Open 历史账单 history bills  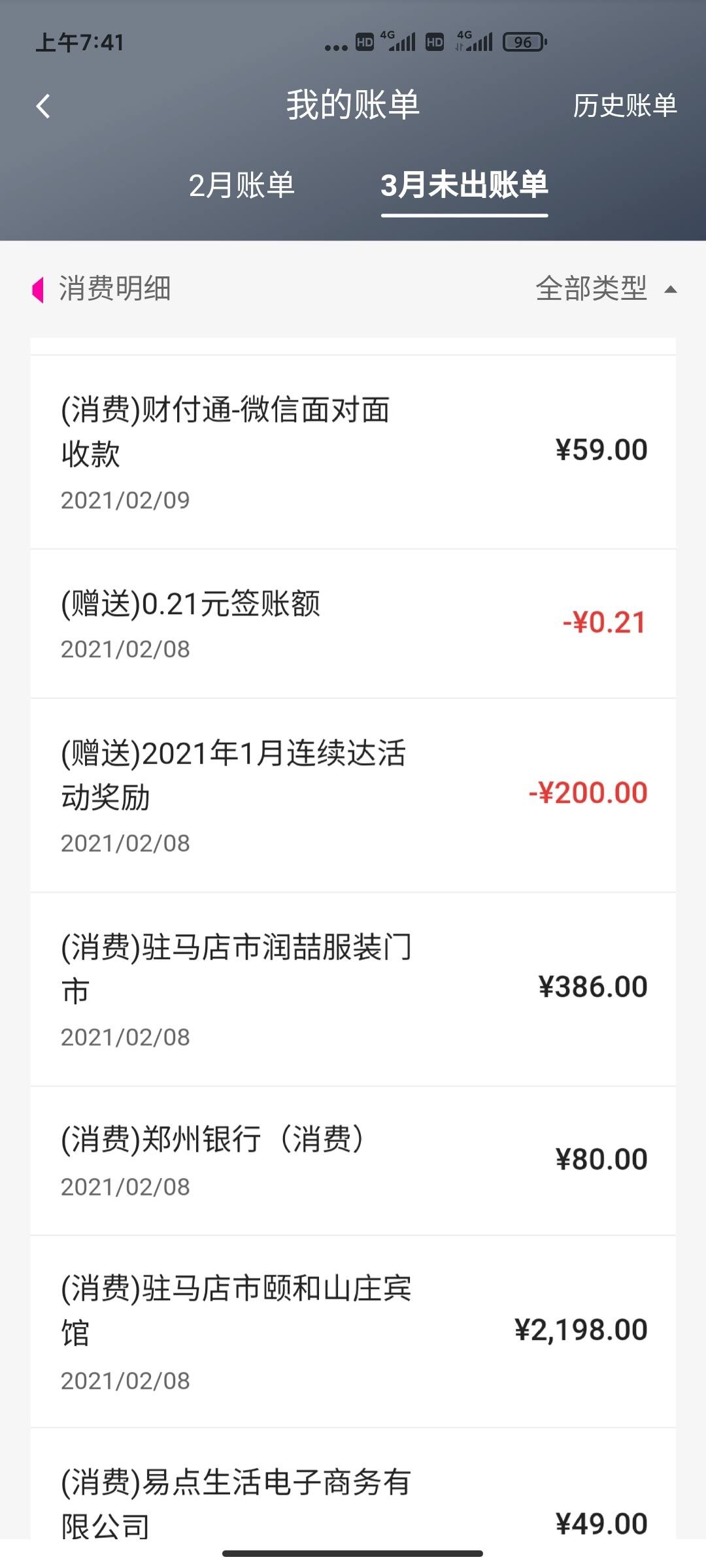tap(624, 106)
